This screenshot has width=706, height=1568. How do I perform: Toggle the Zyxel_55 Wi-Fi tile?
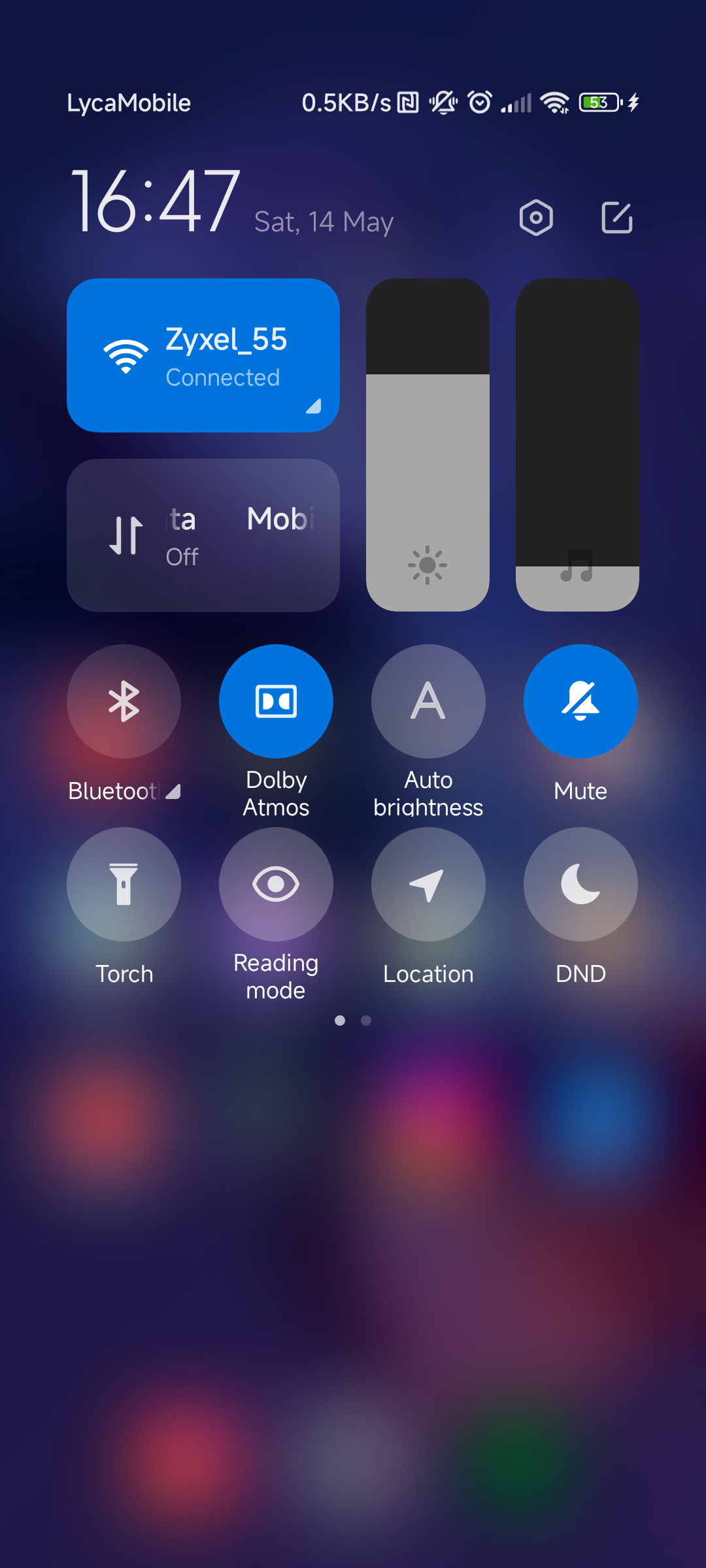(203, 355)
